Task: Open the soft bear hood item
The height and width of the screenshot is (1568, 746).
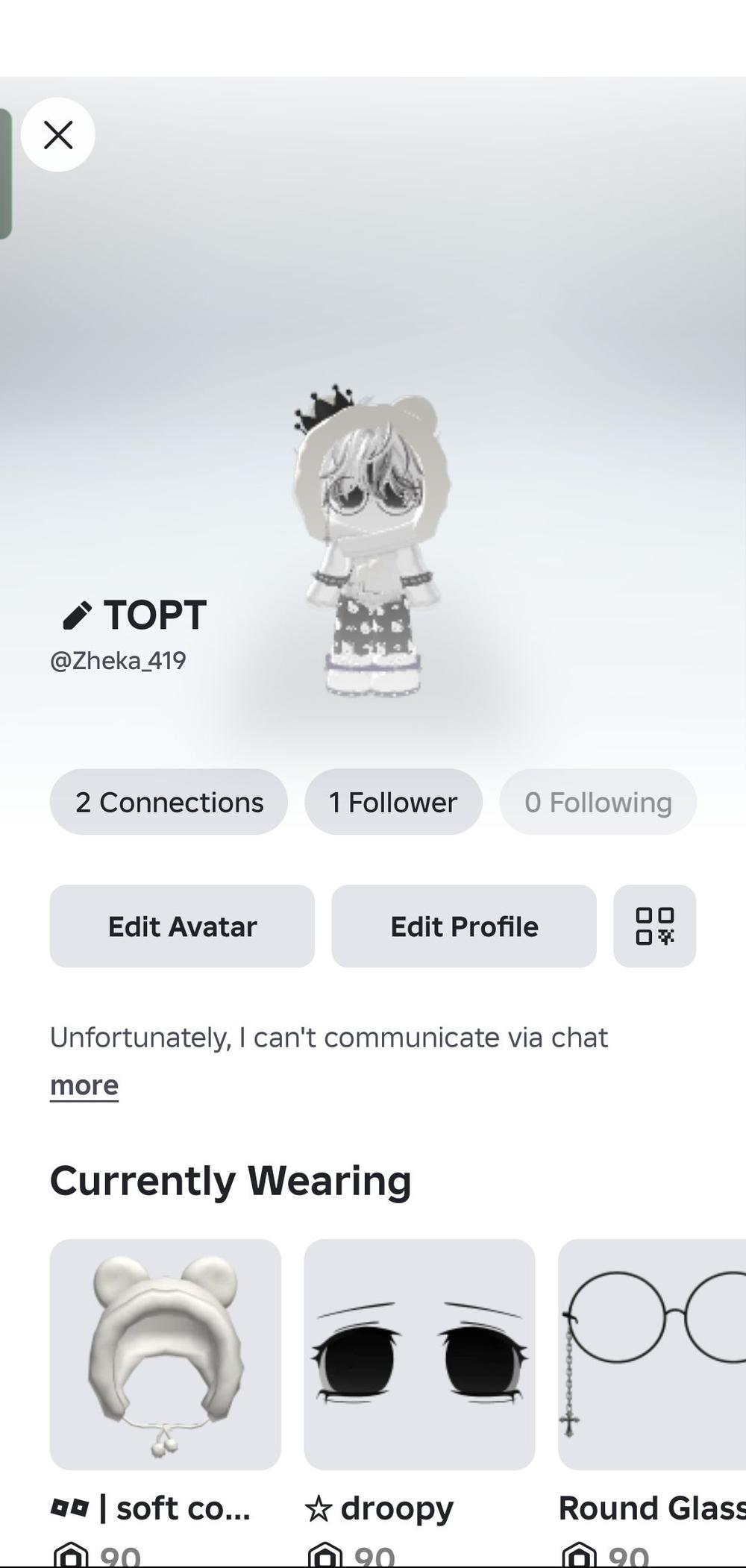Action: 166,1354
